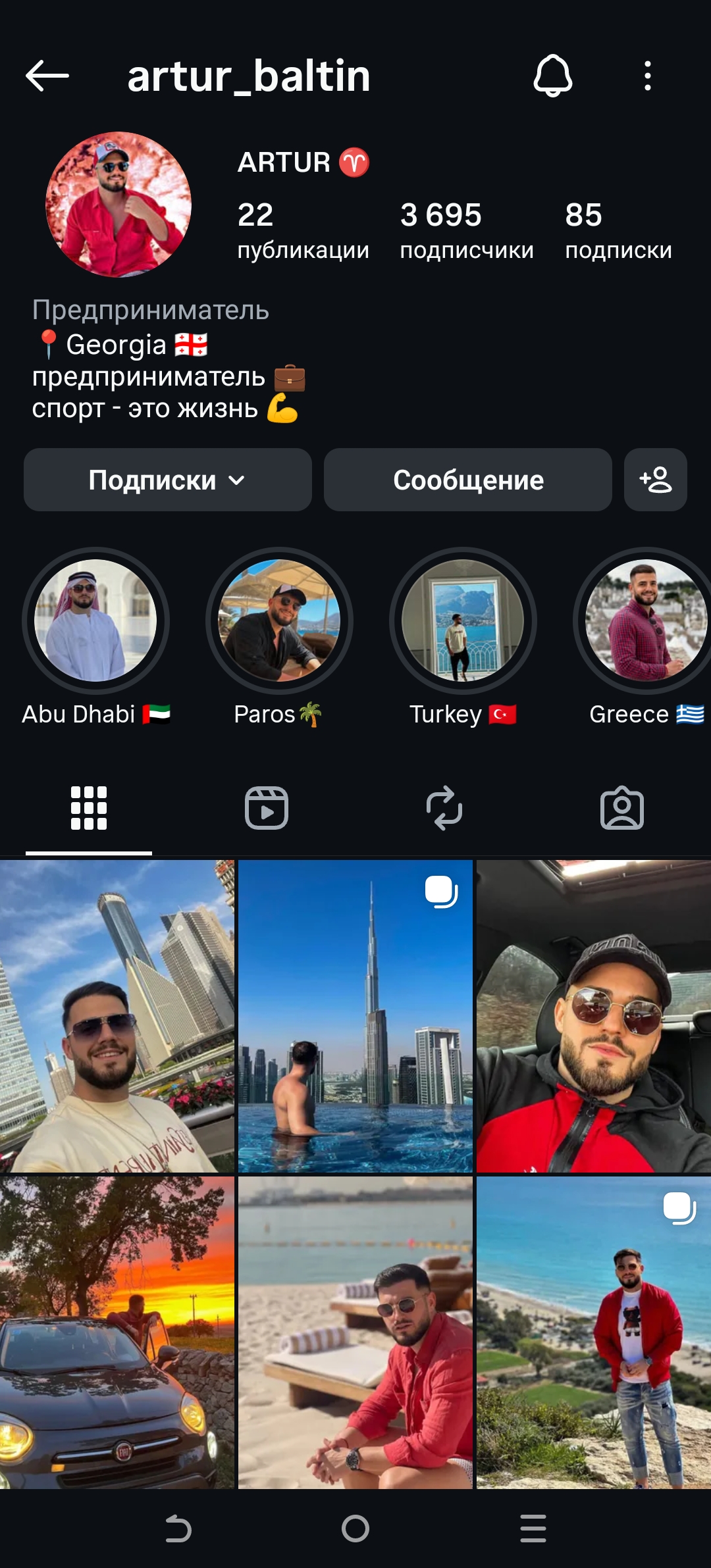Open the Burj Khalifa pool post
This screenshot has height=1568, width=711.
[x=355, y=1016]
